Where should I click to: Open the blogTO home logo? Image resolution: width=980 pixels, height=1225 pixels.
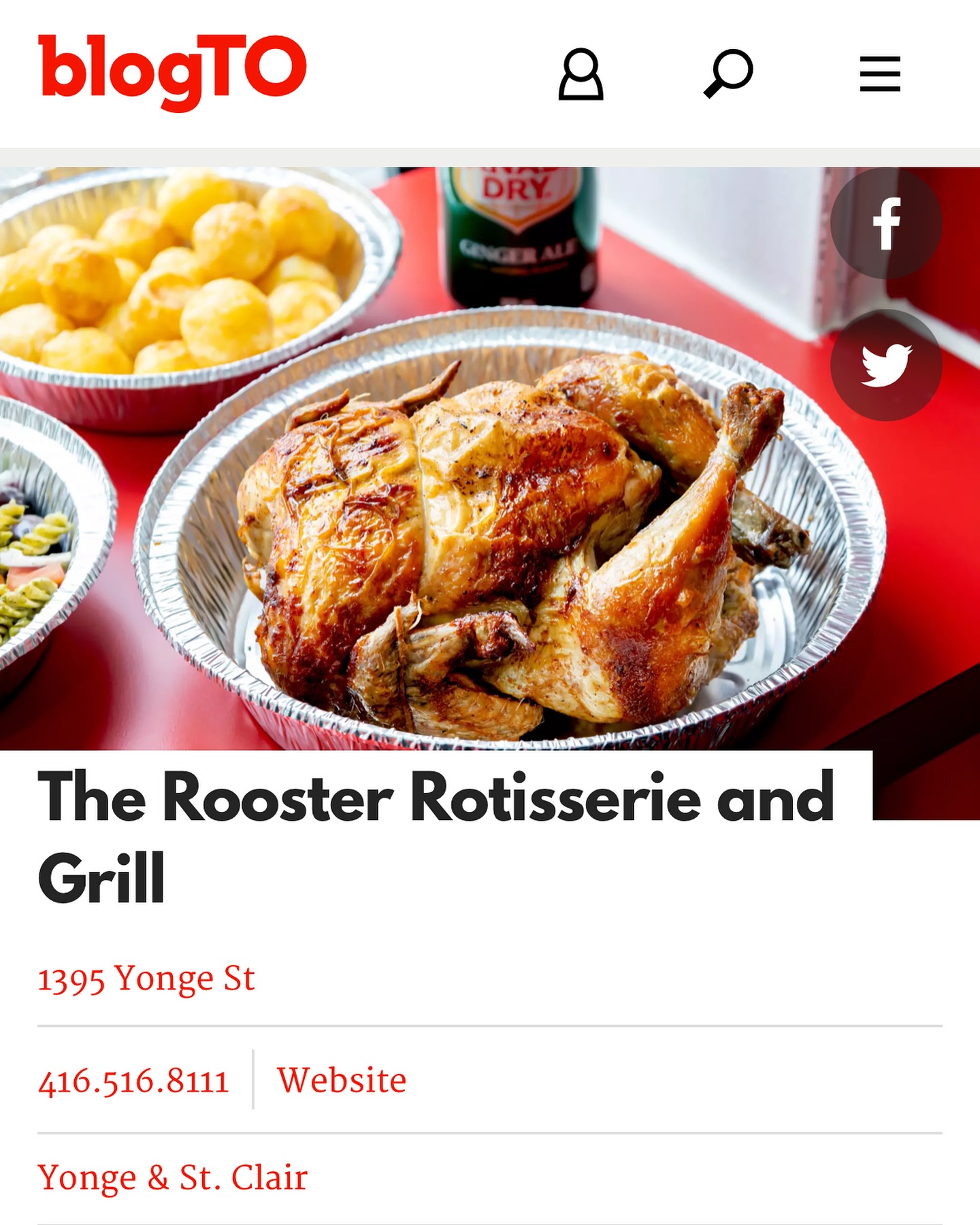pos(172,71)
